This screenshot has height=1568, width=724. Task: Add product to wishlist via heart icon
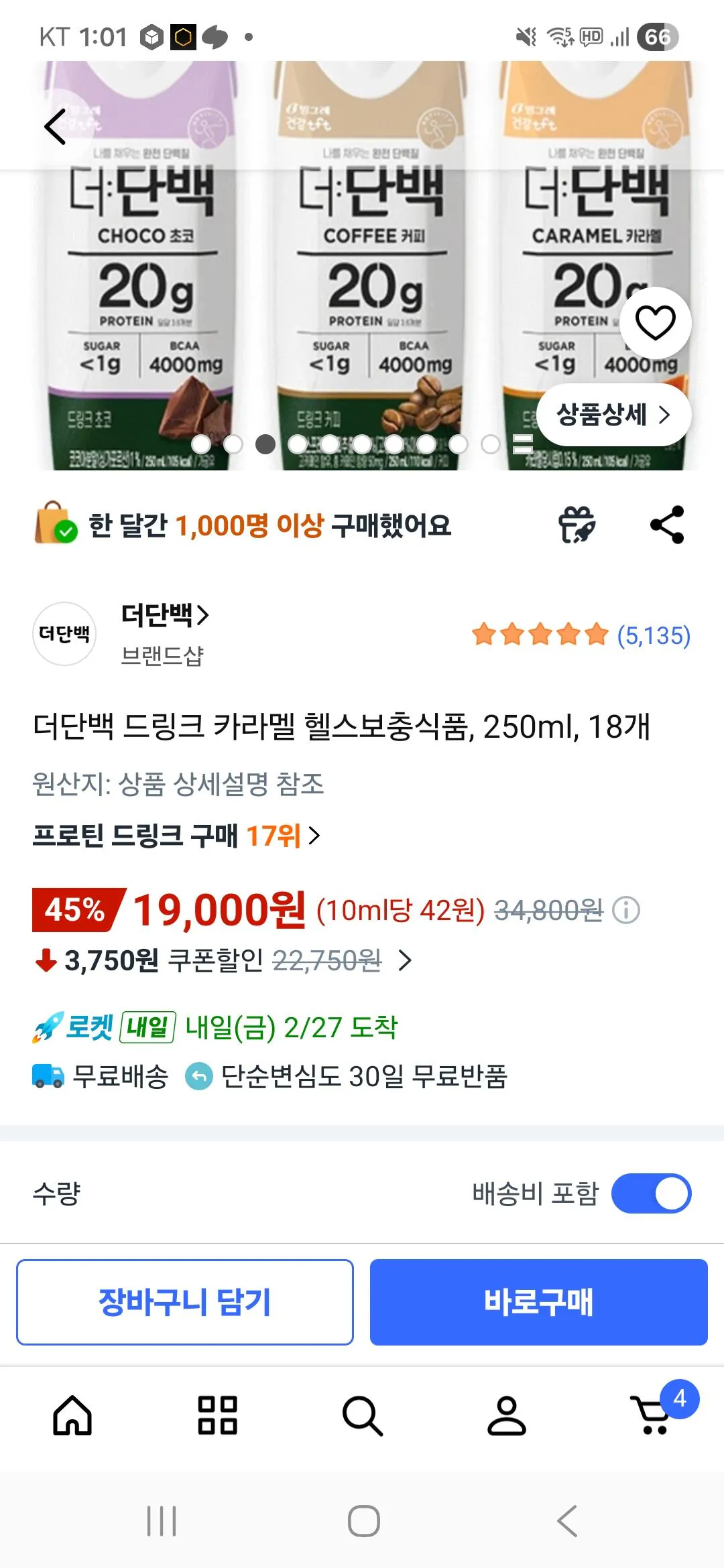[x=656, y=324]
